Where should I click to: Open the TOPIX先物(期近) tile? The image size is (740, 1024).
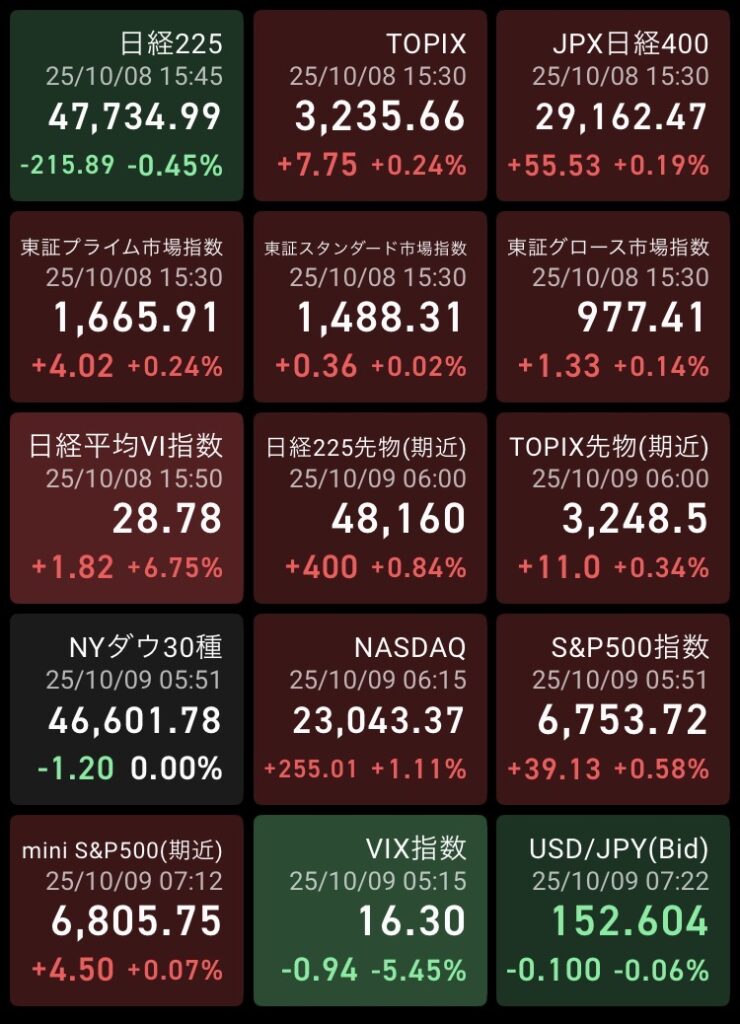(613, 507)
